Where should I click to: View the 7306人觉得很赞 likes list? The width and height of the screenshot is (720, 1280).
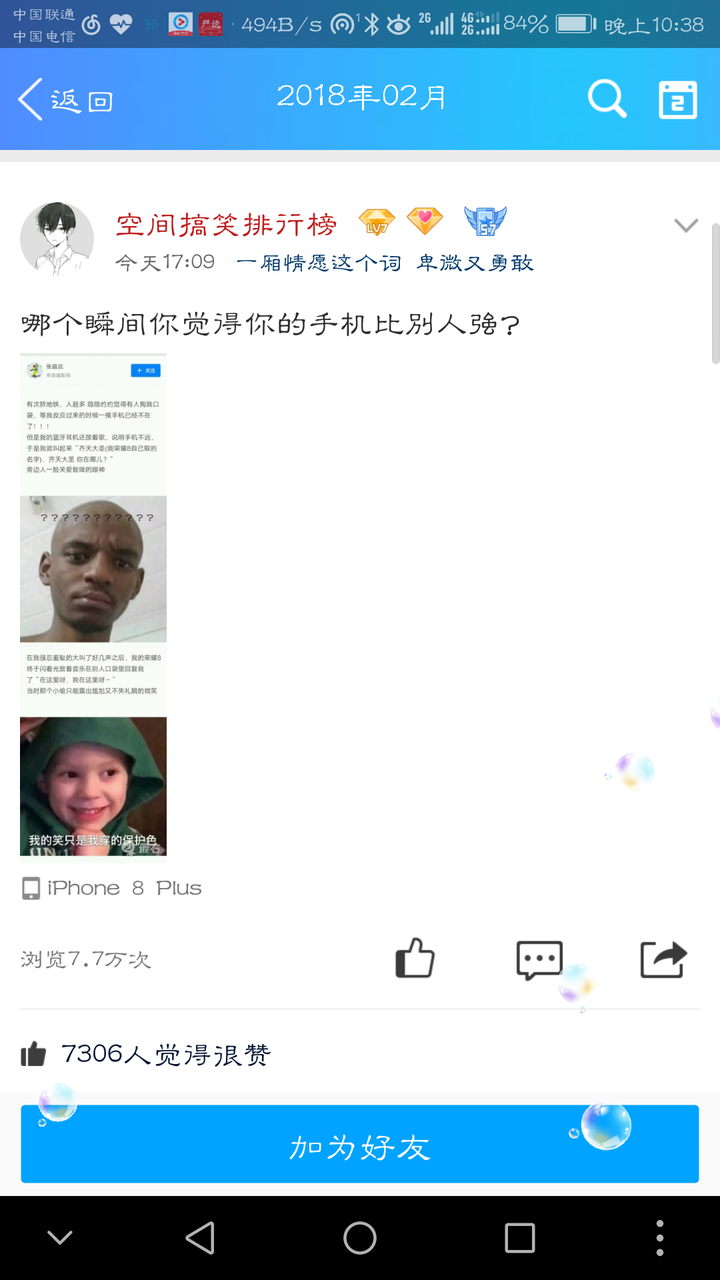pos(165,1054)
